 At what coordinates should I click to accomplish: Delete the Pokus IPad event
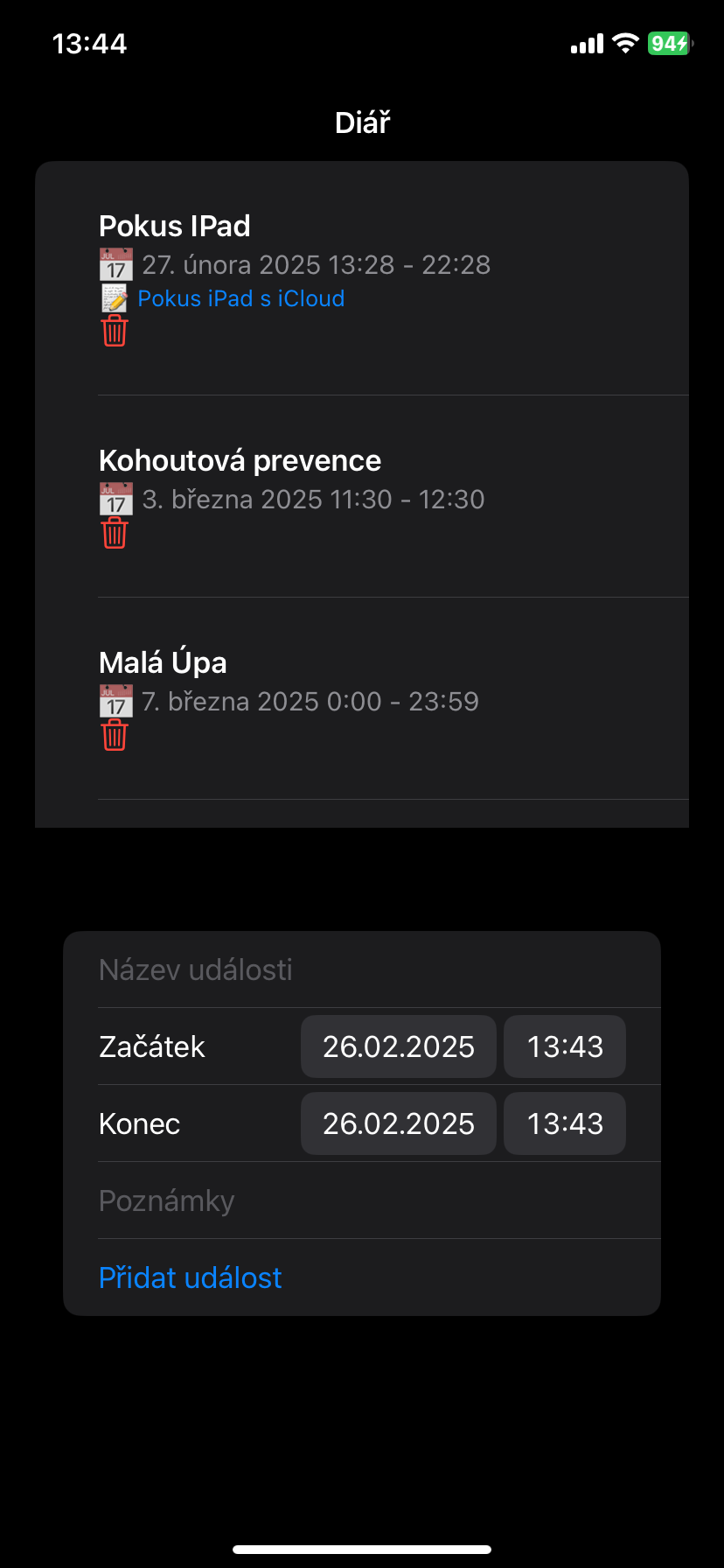115,332
